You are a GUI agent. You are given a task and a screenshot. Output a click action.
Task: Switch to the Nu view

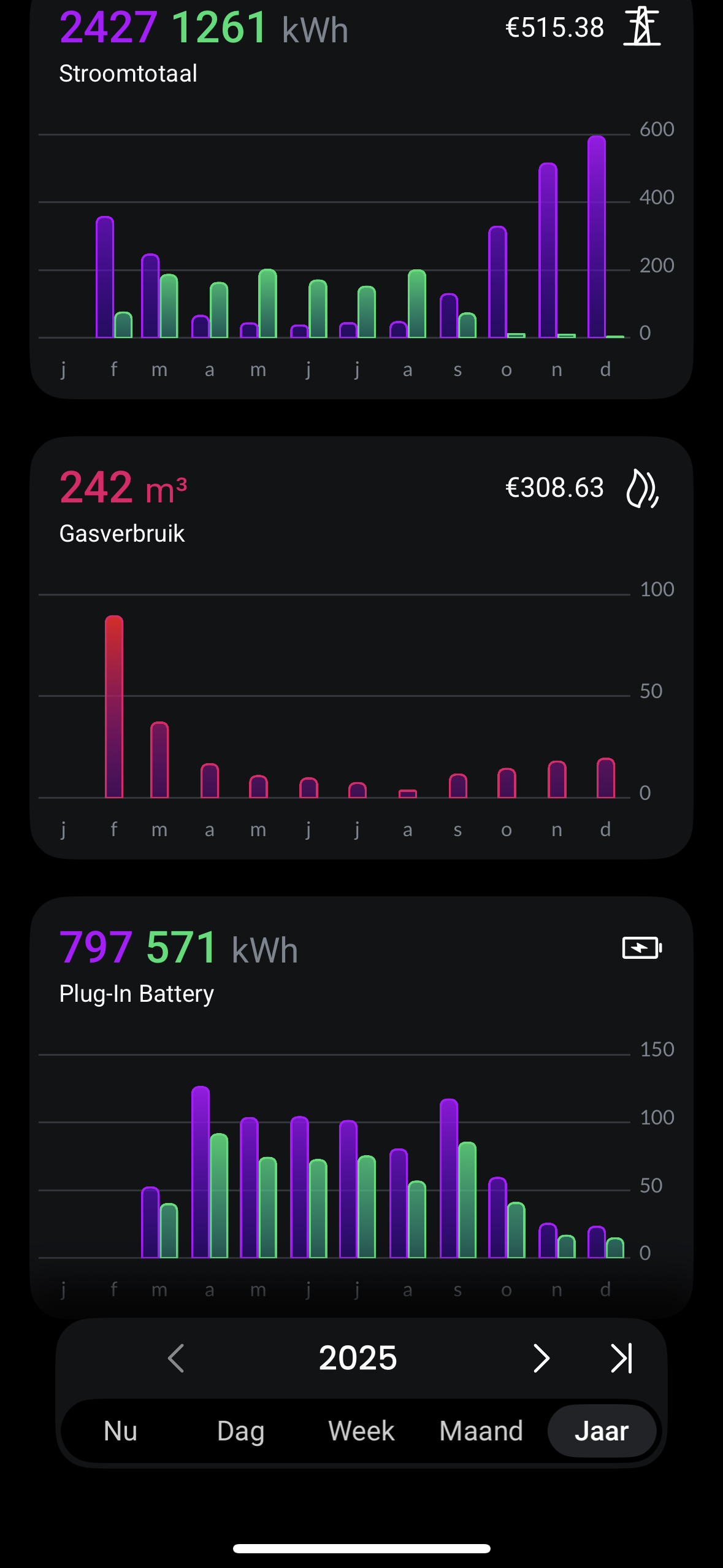pyautogui.click(x=120, y=1430)
